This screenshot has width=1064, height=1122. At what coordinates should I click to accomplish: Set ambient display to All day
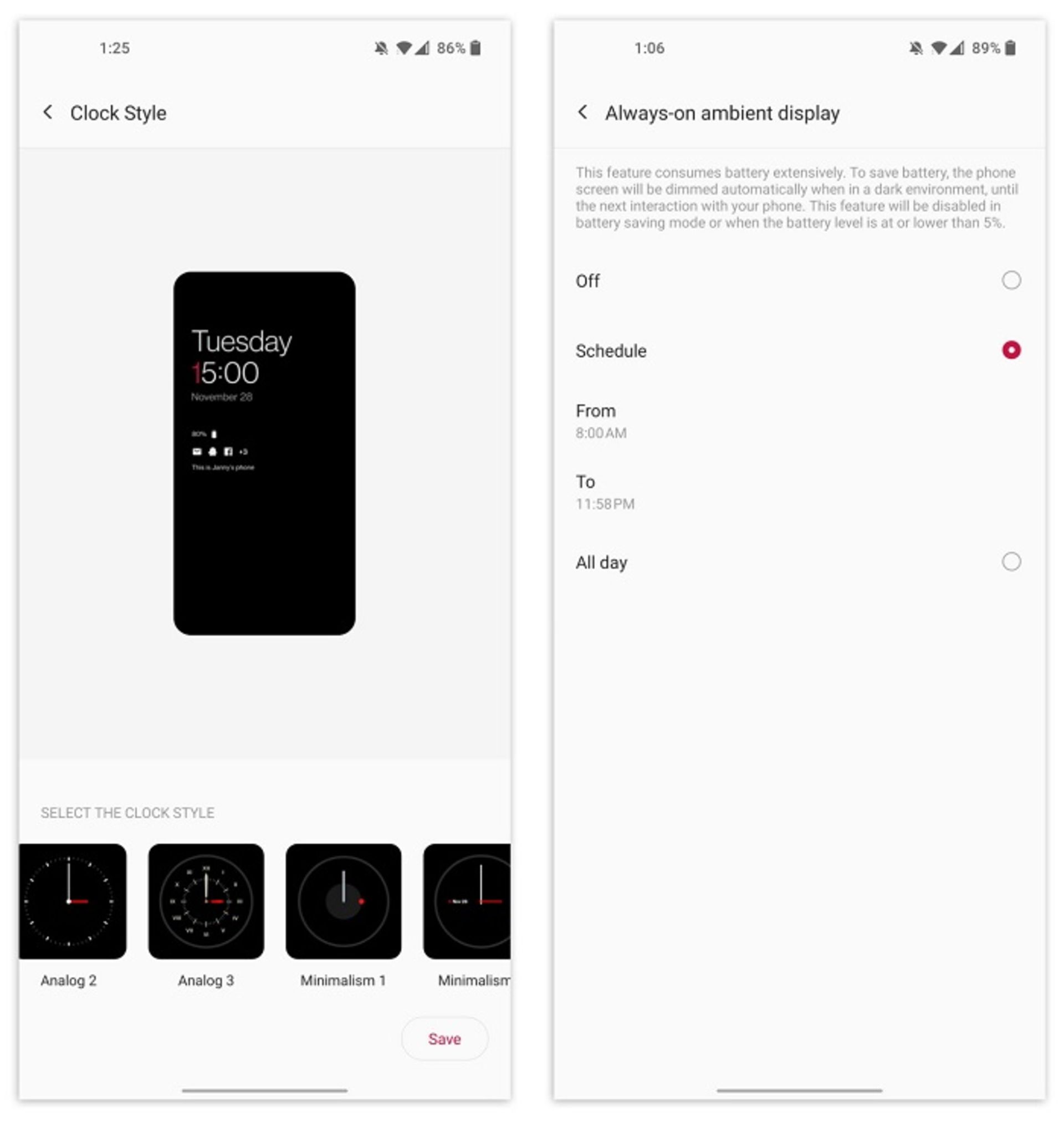[x=1011, y=562]
